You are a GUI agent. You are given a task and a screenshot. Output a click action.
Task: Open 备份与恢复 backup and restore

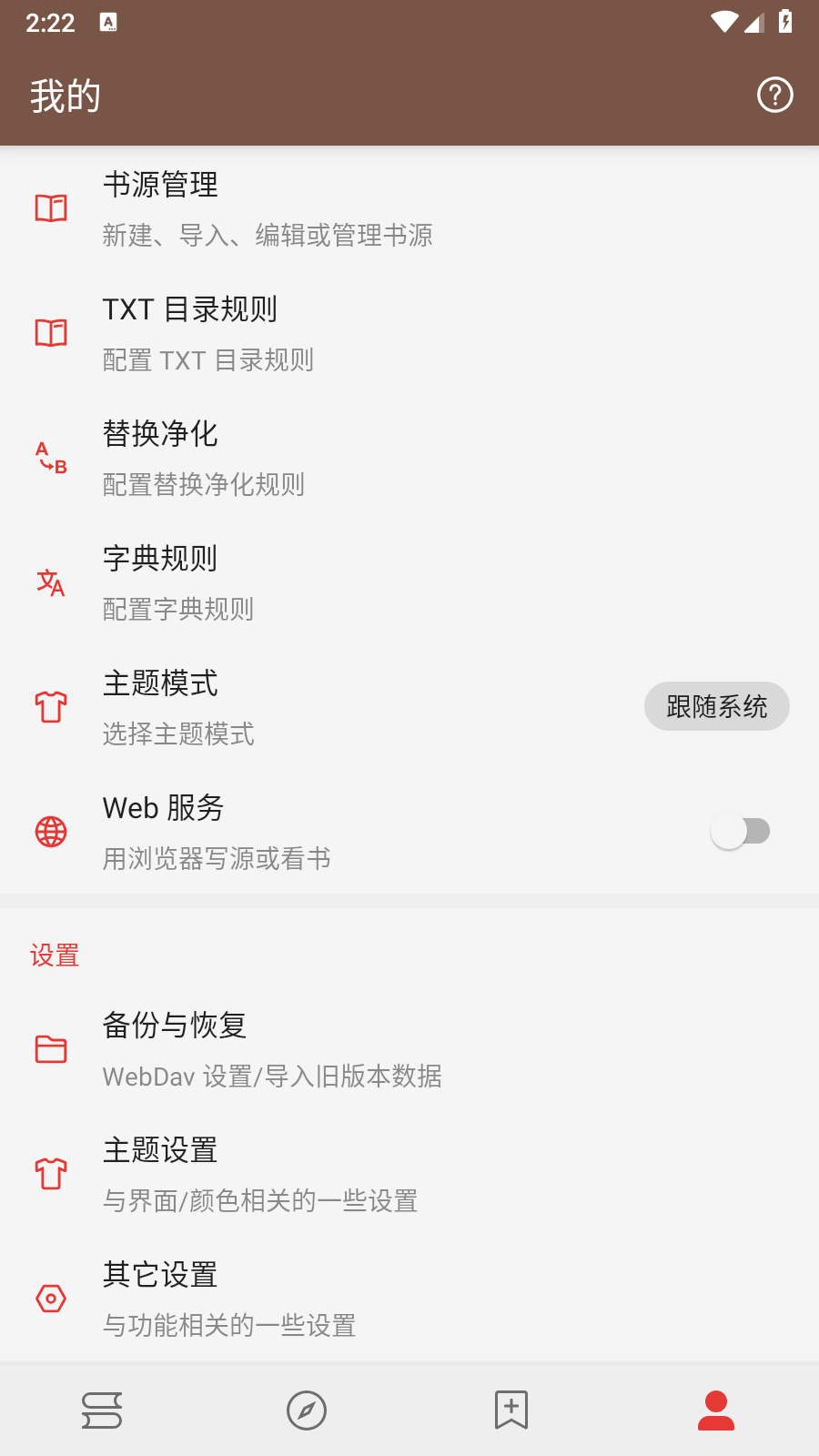click(409, 1049)
